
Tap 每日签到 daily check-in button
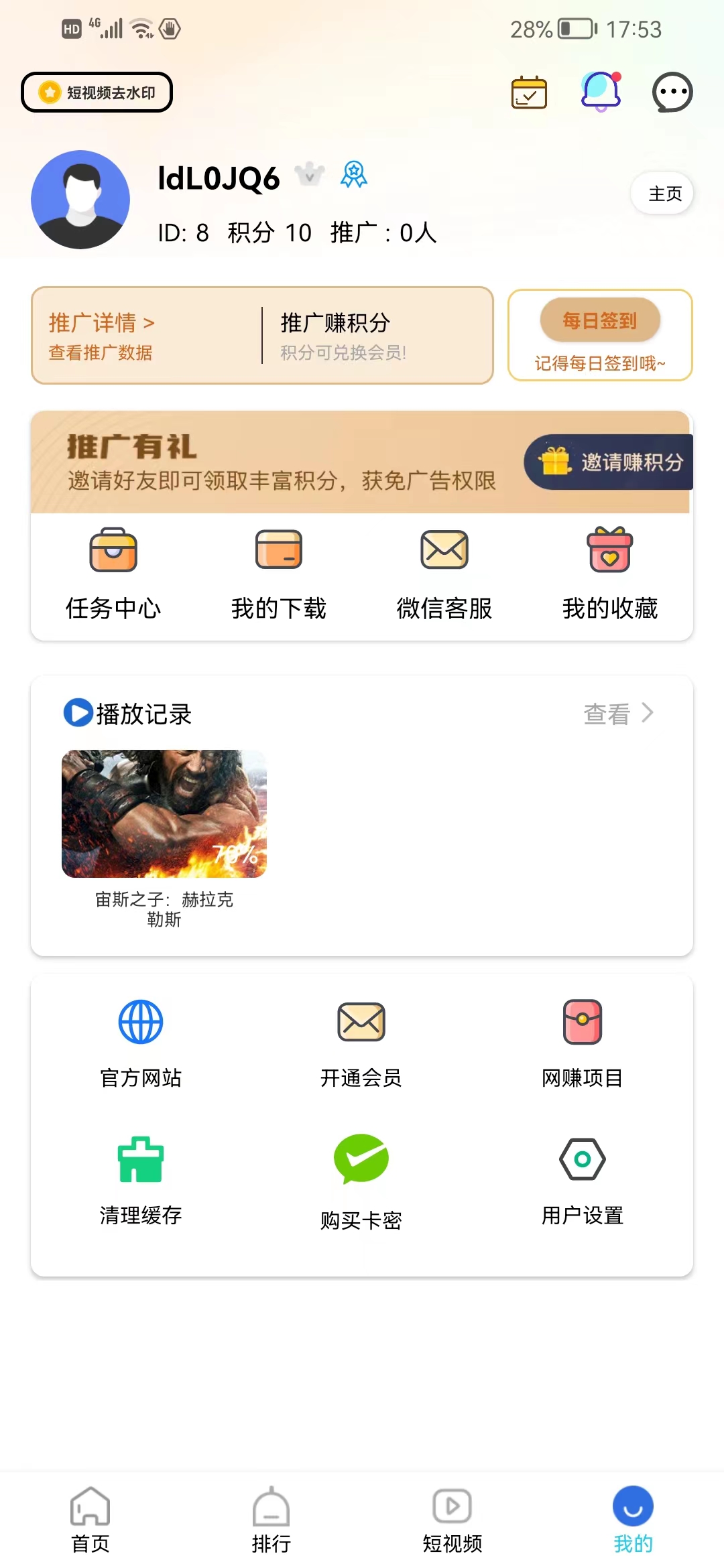pos(599,321)
